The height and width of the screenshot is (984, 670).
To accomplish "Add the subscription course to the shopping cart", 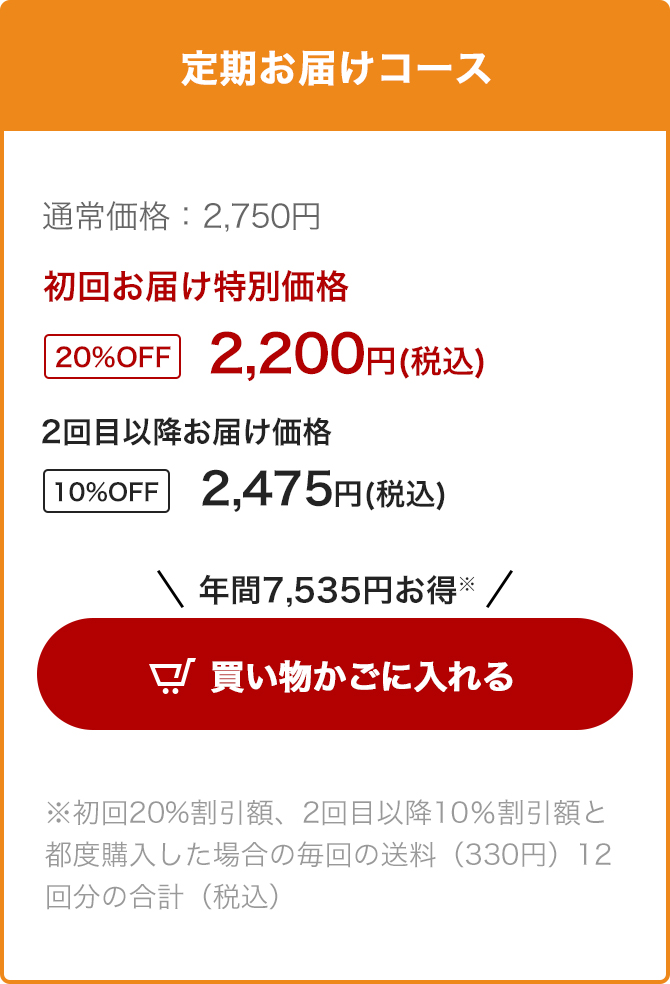I will point(335,675).
